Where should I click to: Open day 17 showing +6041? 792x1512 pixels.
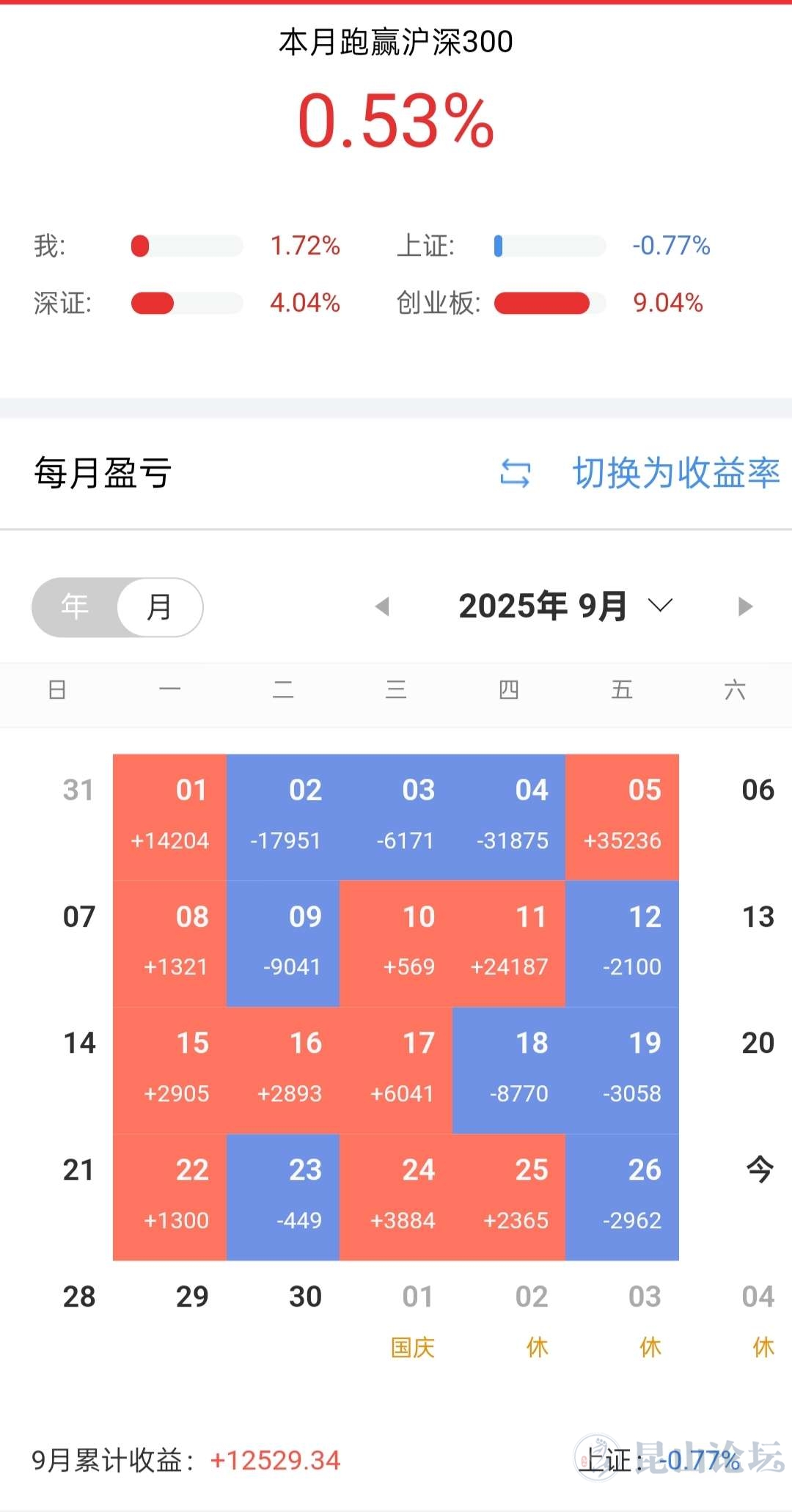pos(396,1070)
